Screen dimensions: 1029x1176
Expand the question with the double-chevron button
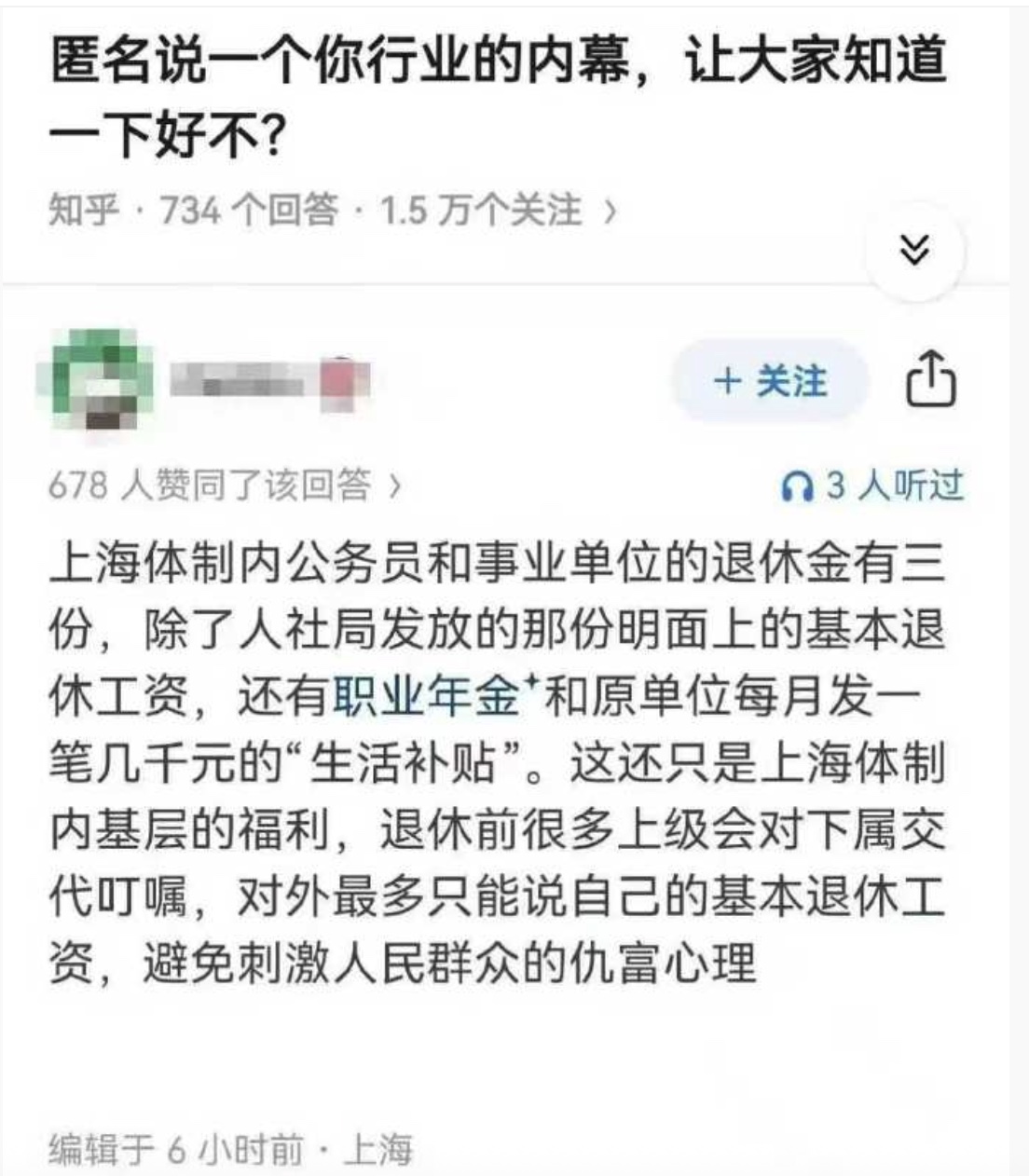pyautogui.click(x=915, y=250)
